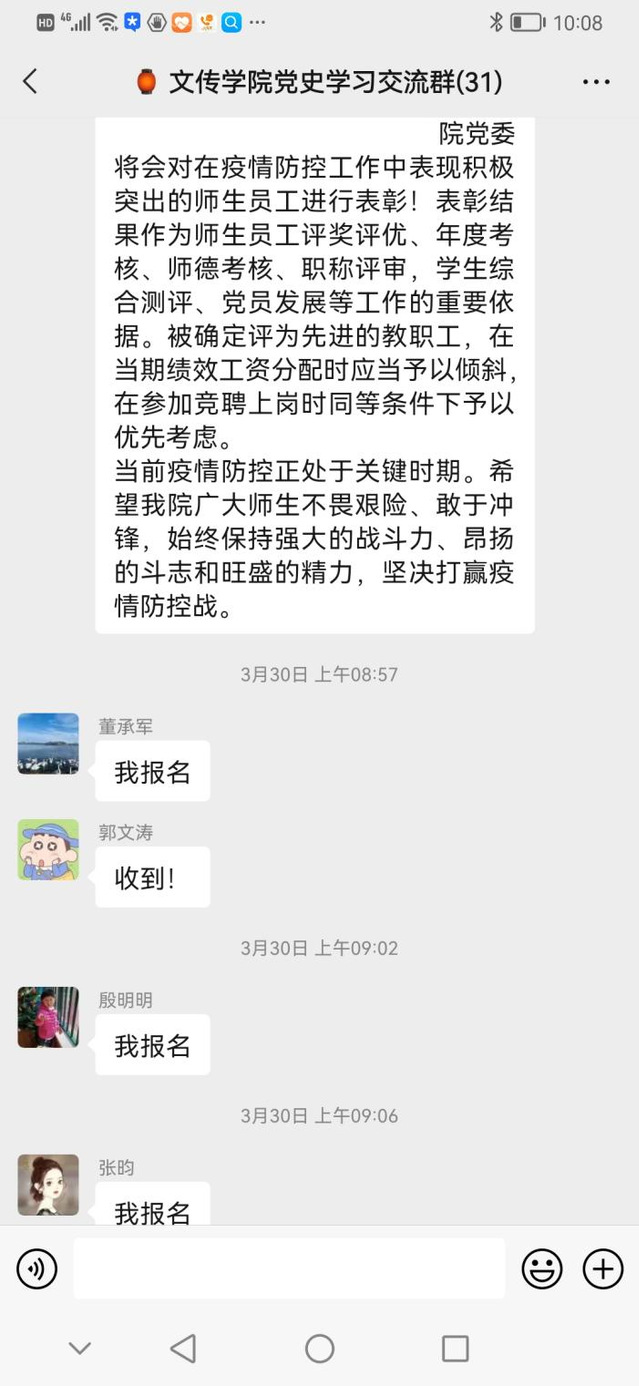Open 郭文涛's profile avatar

point(48,850)
